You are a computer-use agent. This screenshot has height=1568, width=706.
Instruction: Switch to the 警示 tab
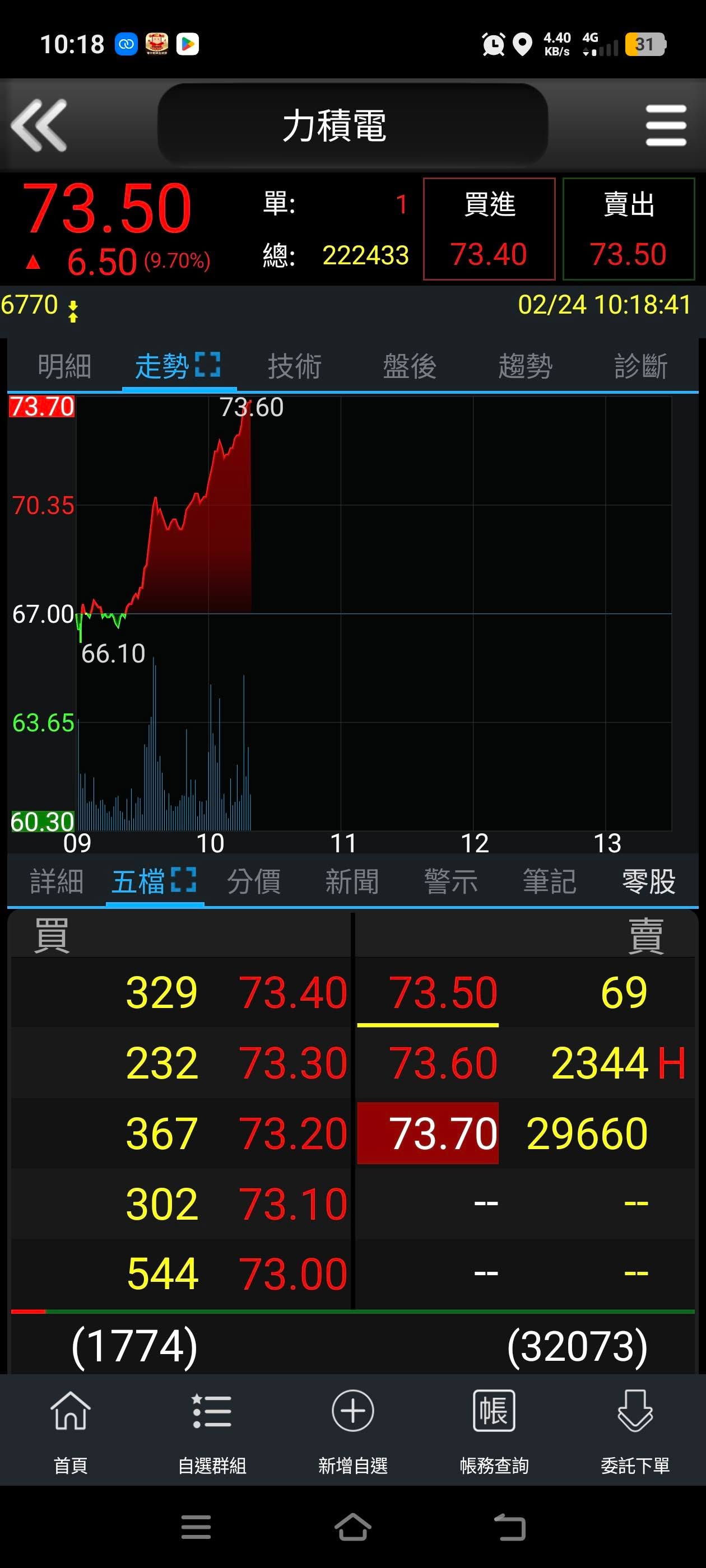pos(450,881)
